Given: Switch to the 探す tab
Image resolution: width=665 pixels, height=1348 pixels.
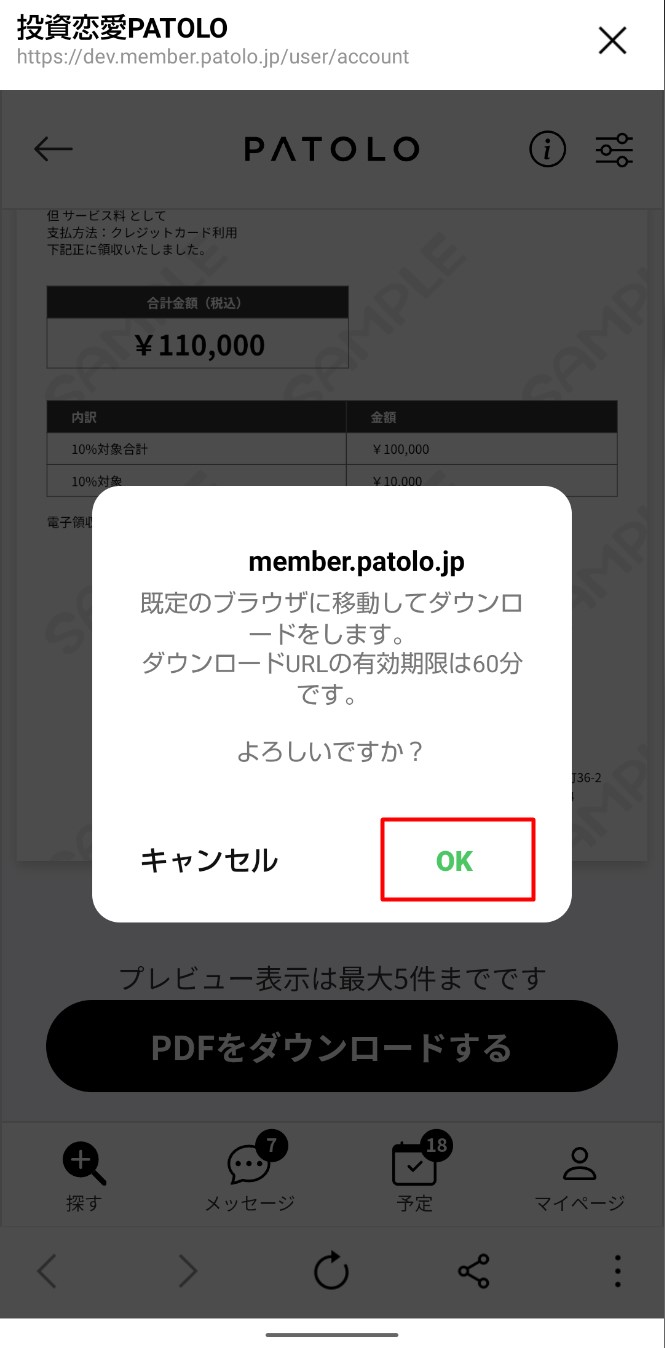Looking at the screenshot, I should (x=84, y=1177).
